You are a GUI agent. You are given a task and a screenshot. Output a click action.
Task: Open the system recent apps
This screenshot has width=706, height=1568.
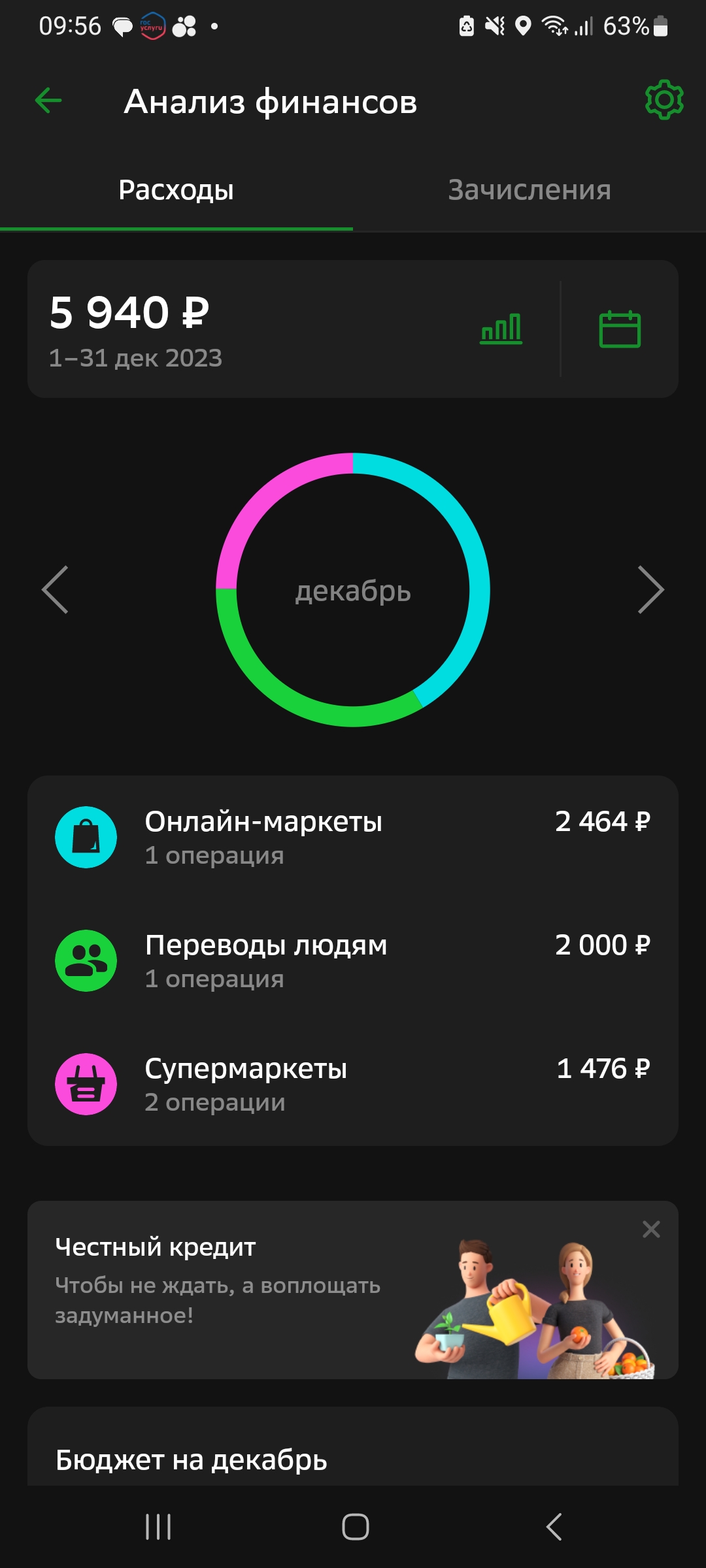point(158,1527)
